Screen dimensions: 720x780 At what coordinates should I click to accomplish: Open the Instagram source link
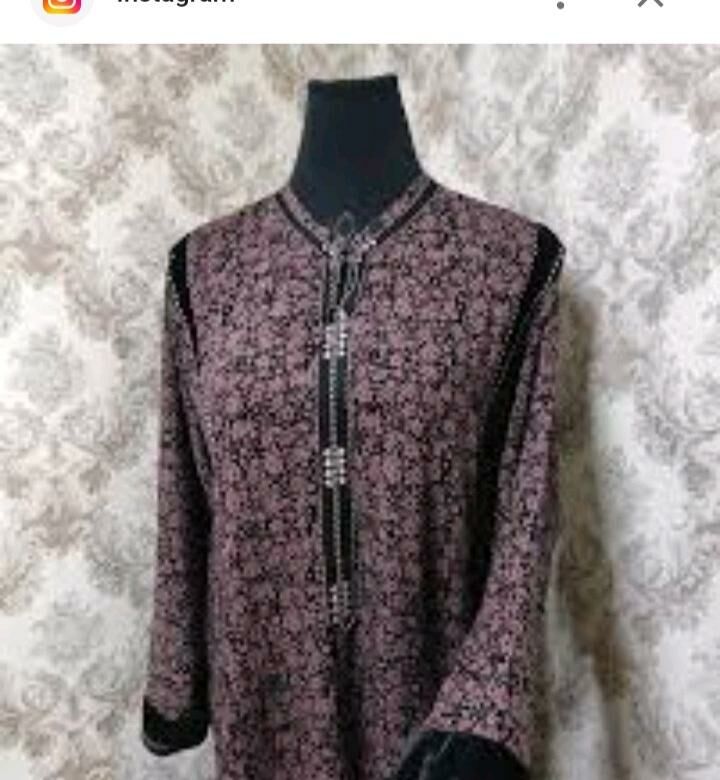click(x=175, y=3)
